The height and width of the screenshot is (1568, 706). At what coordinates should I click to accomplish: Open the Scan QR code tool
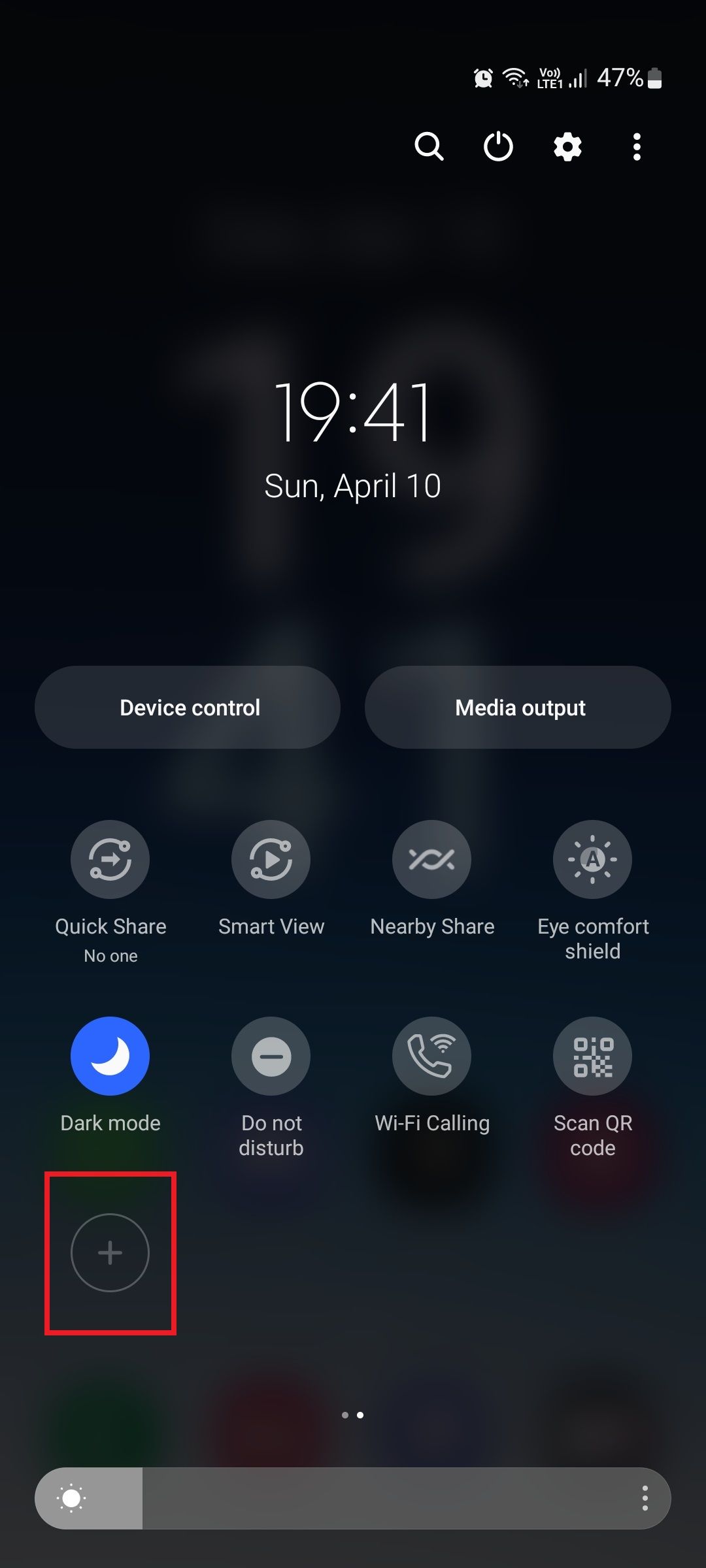pyautogui.click(x=592, y=1055)
